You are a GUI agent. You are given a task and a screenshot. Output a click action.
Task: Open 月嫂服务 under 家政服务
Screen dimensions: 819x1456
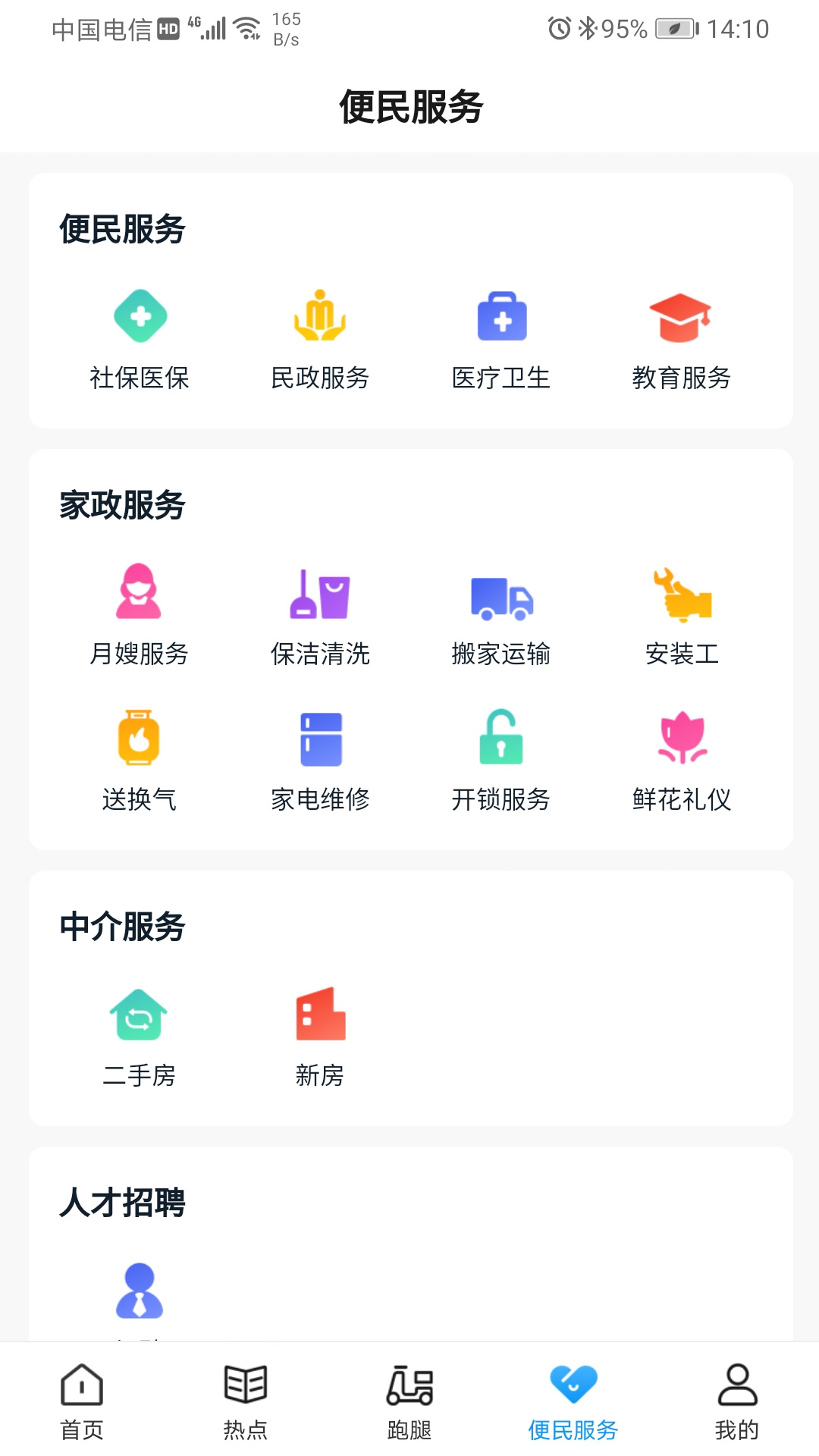140,614
